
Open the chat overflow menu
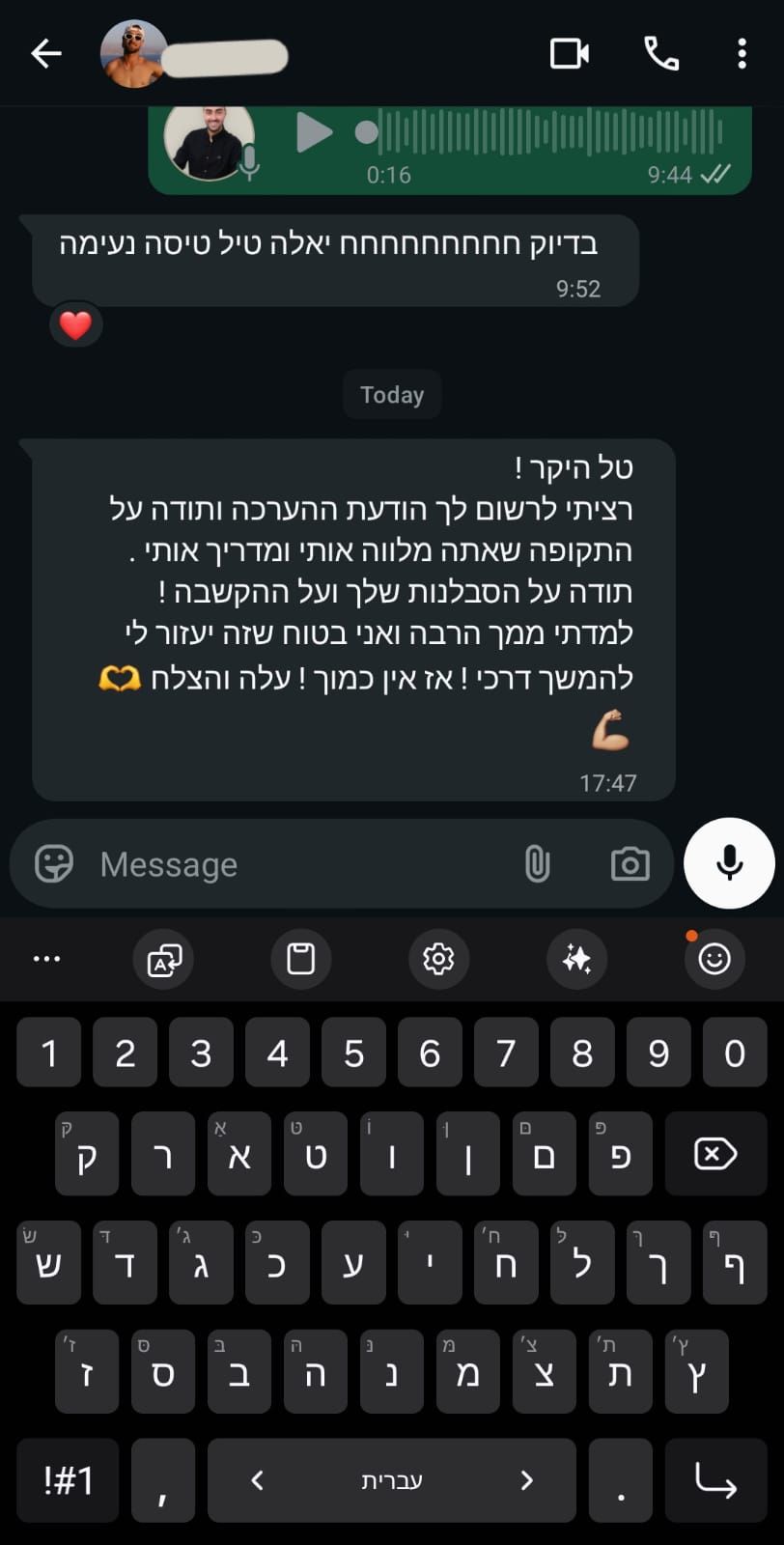click(x=742, y=54)
